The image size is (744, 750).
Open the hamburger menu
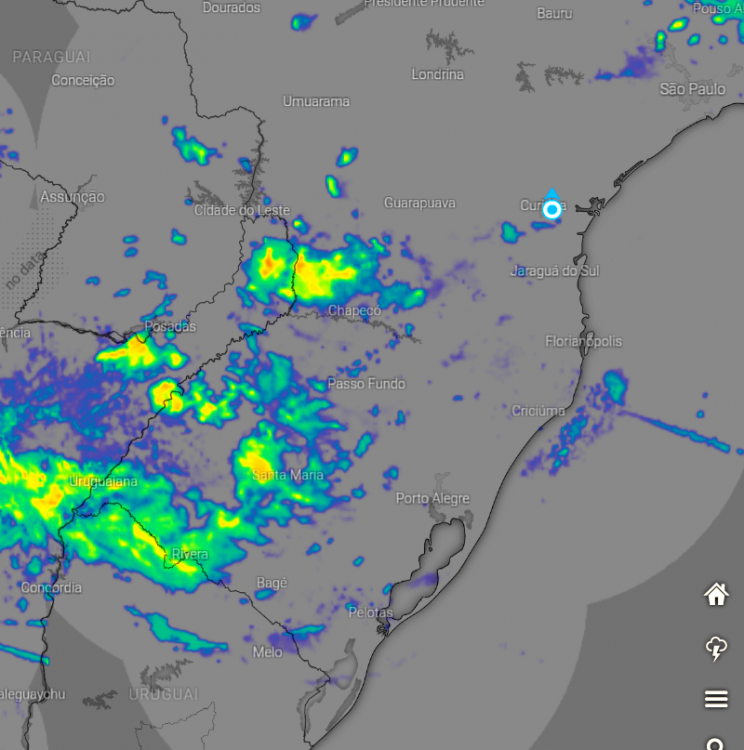(716, 699)
